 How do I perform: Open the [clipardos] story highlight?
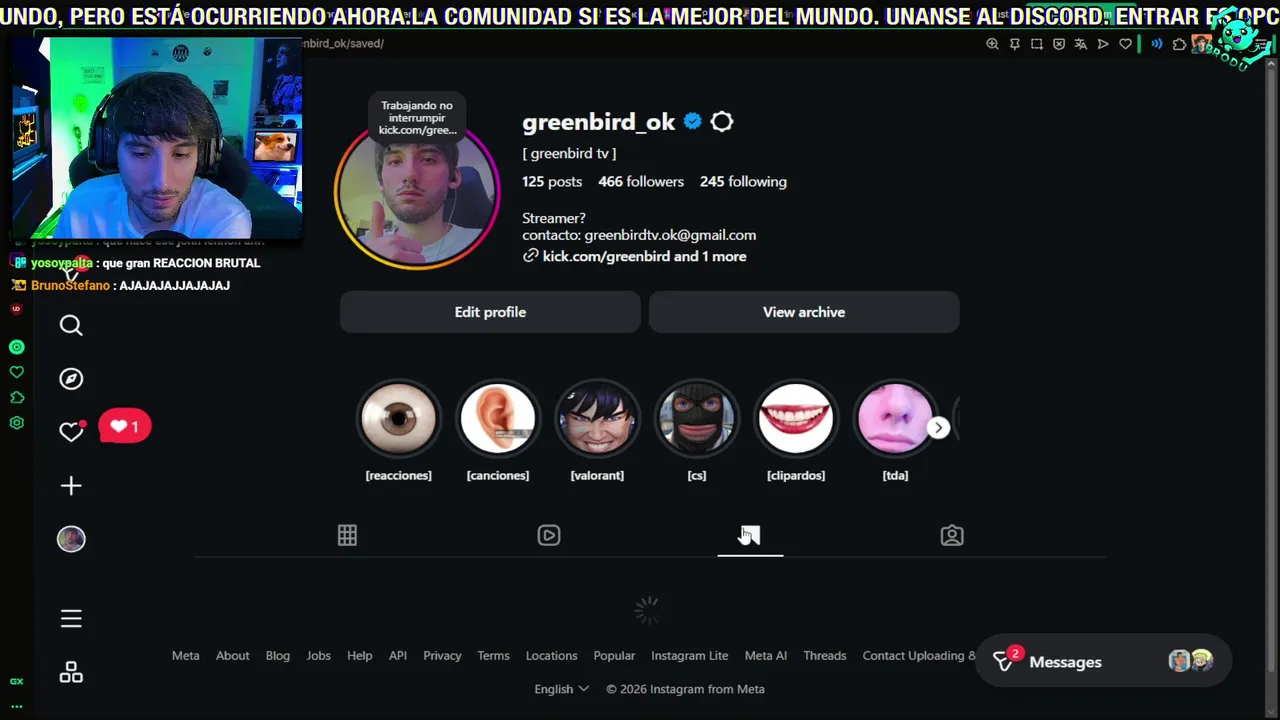click(x=796, y=419)
